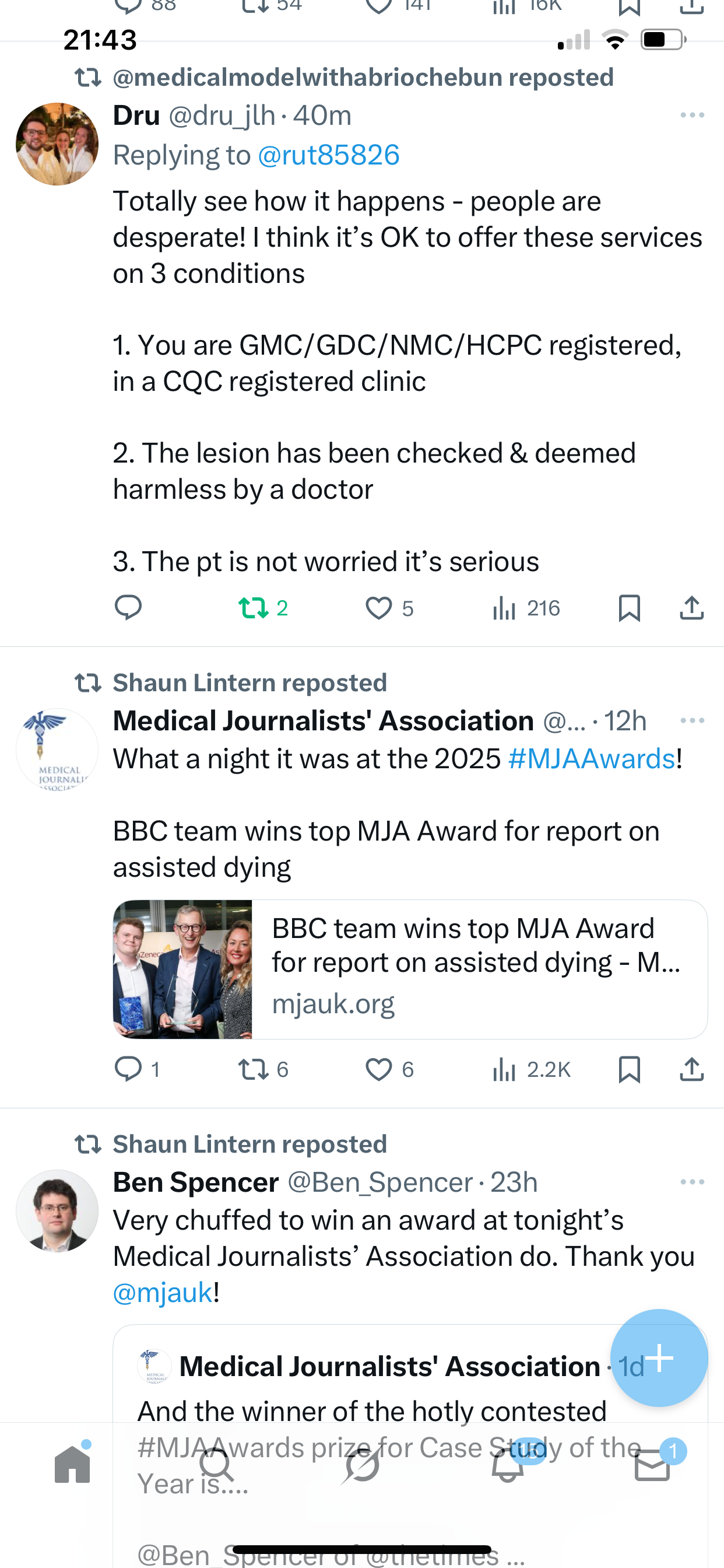Screen dimensions: 724x1568
Task: Open the mjauk.org BBC team article card
Action: pos(410,969)
